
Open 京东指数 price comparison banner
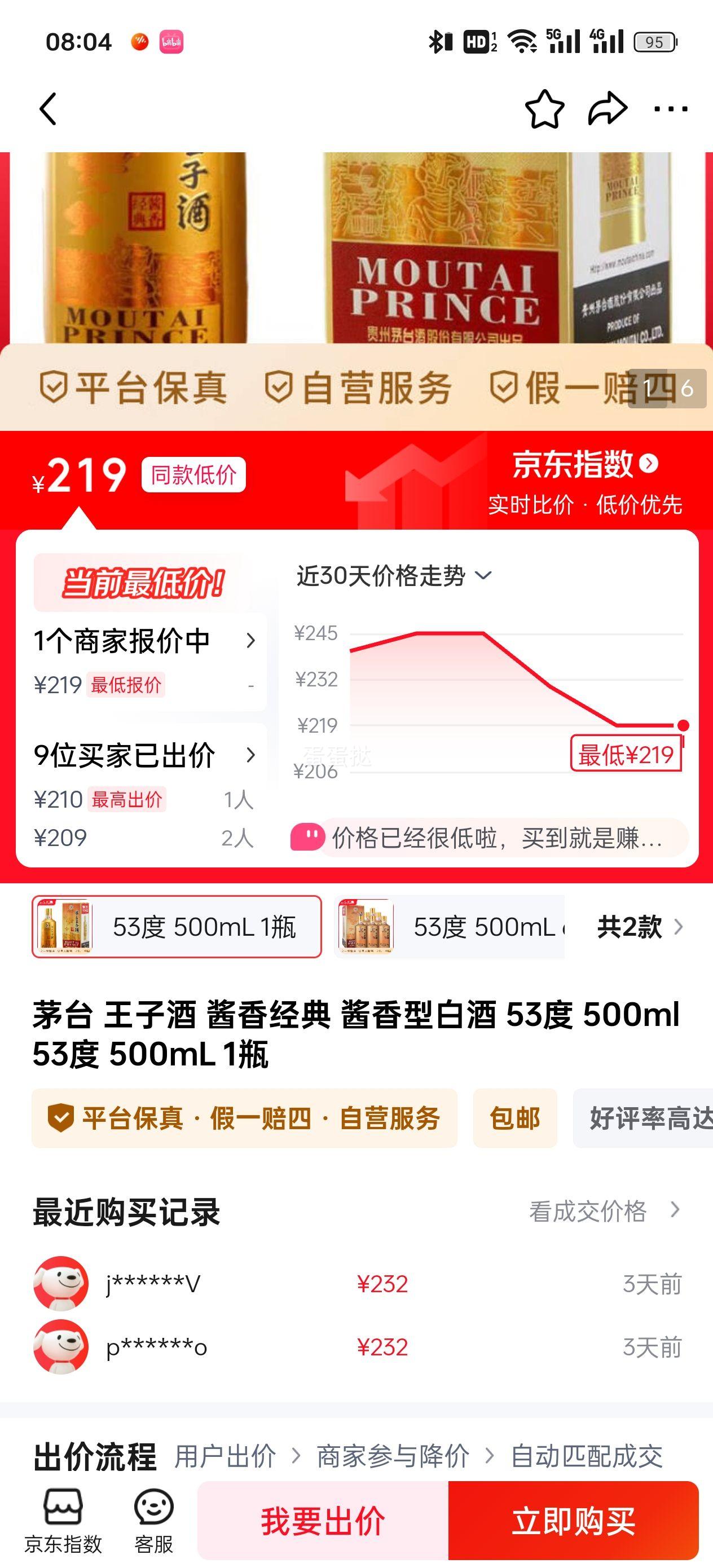[x=584, y=481]
